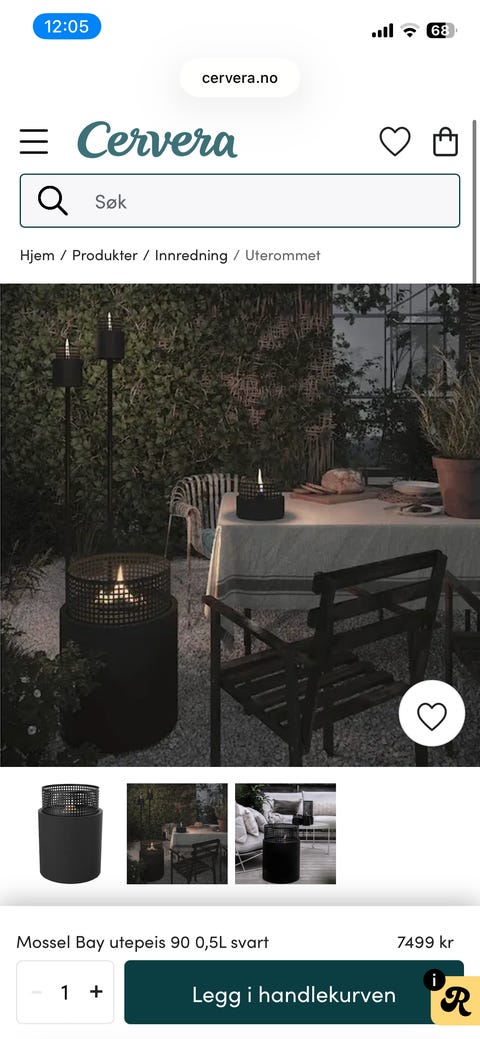This screenshot has width=480, height=1039.
Task: Tap the cervera.no address pill
Action: pyautogui.click(x=240, y=78)
